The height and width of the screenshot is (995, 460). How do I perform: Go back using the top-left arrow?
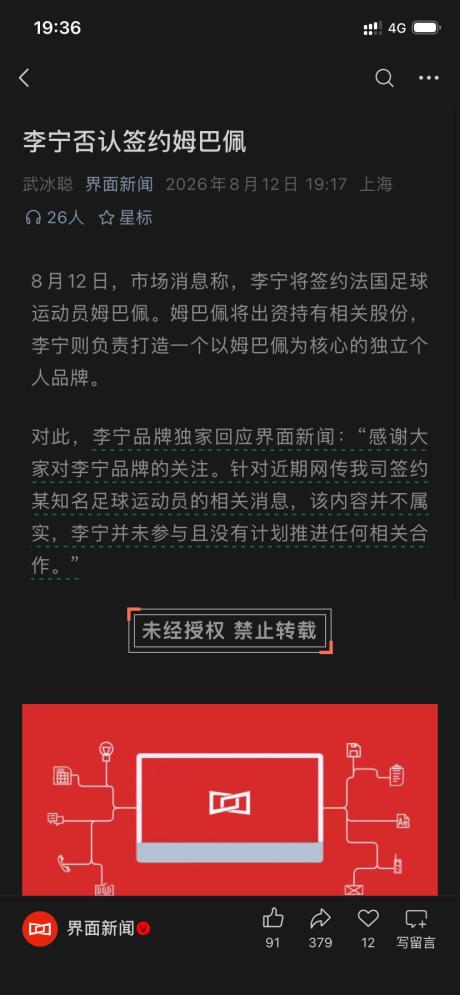coord(24,78)
